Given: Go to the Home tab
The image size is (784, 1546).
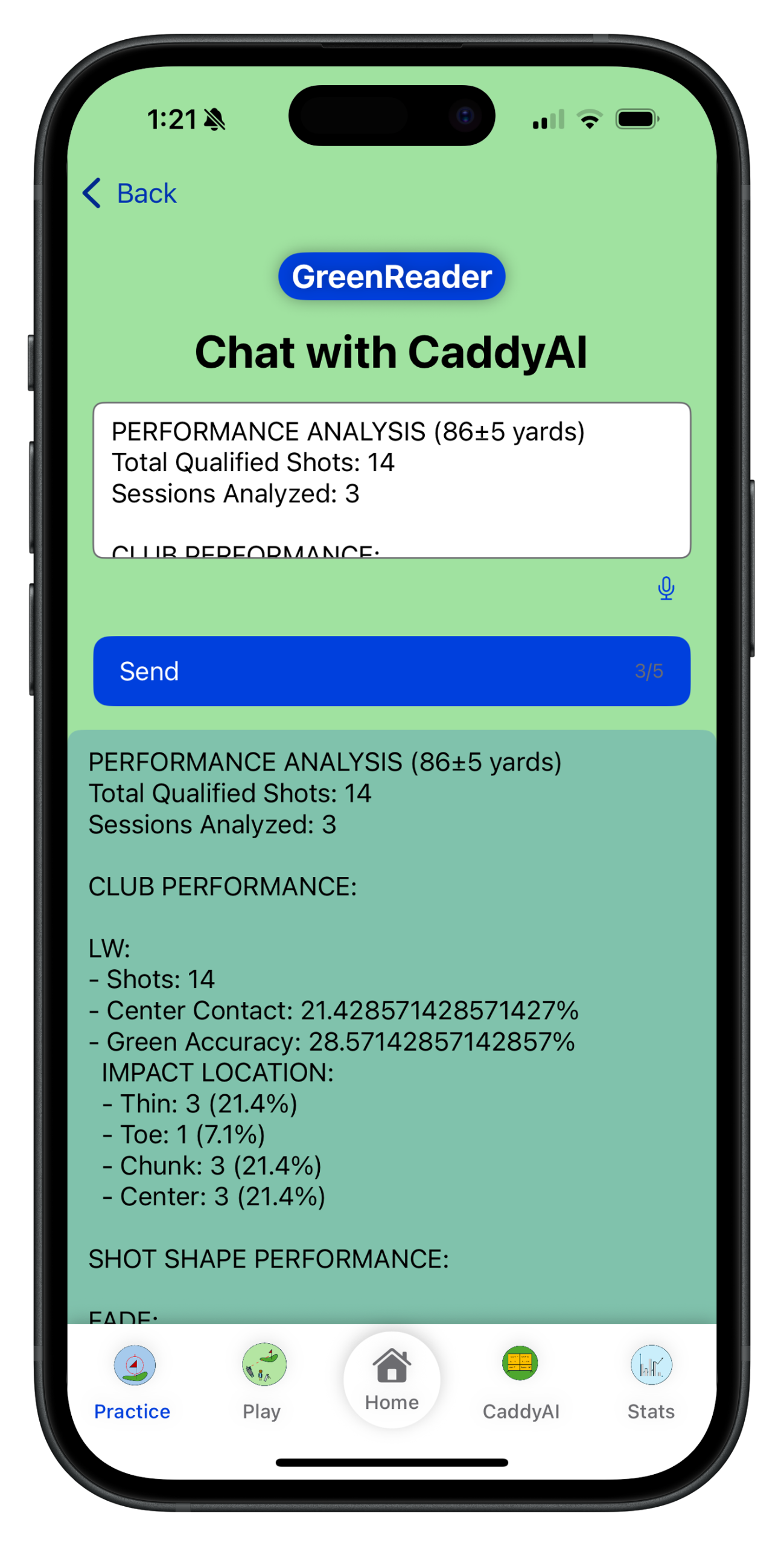Looking at the screenshot, I should coord(392,1380).
